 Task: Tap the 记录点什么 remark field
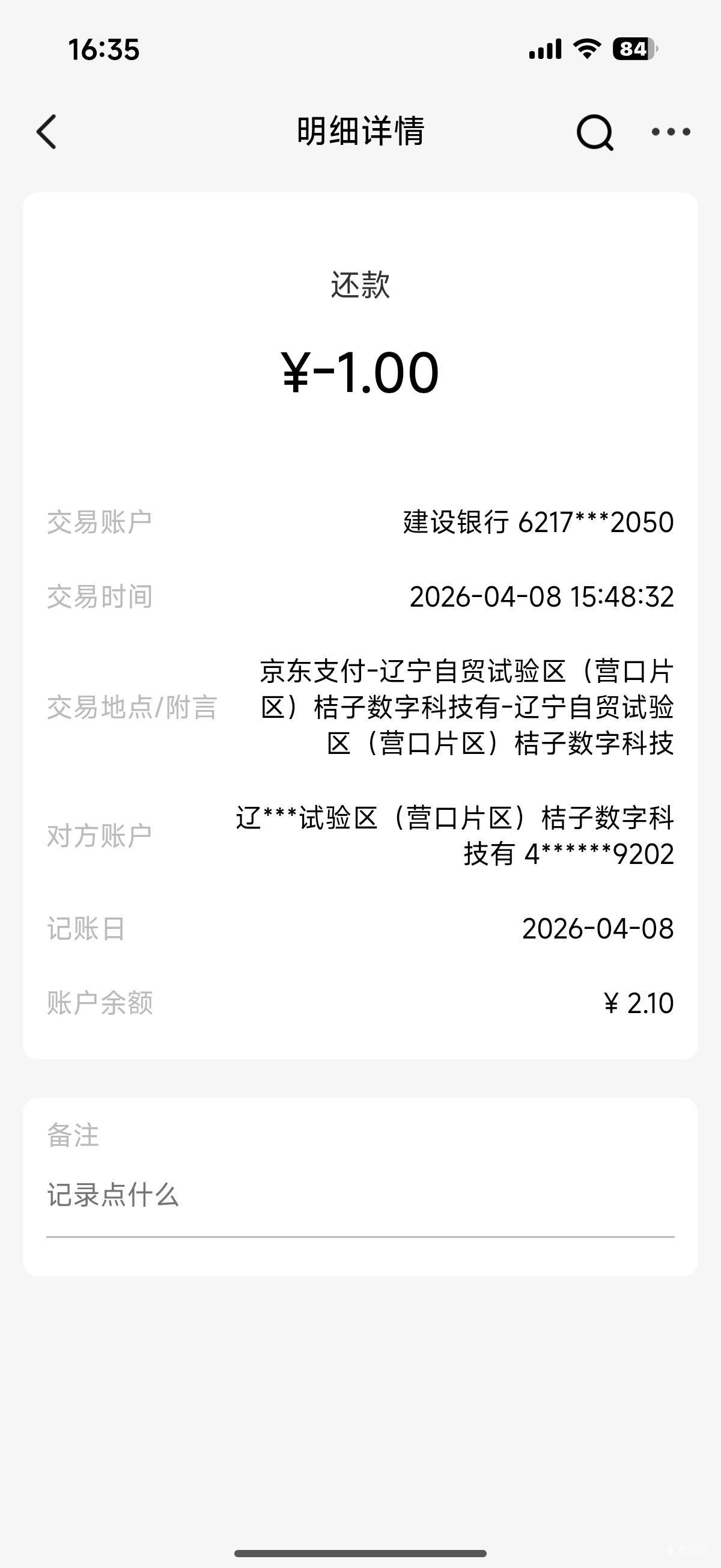[359, 1195]
